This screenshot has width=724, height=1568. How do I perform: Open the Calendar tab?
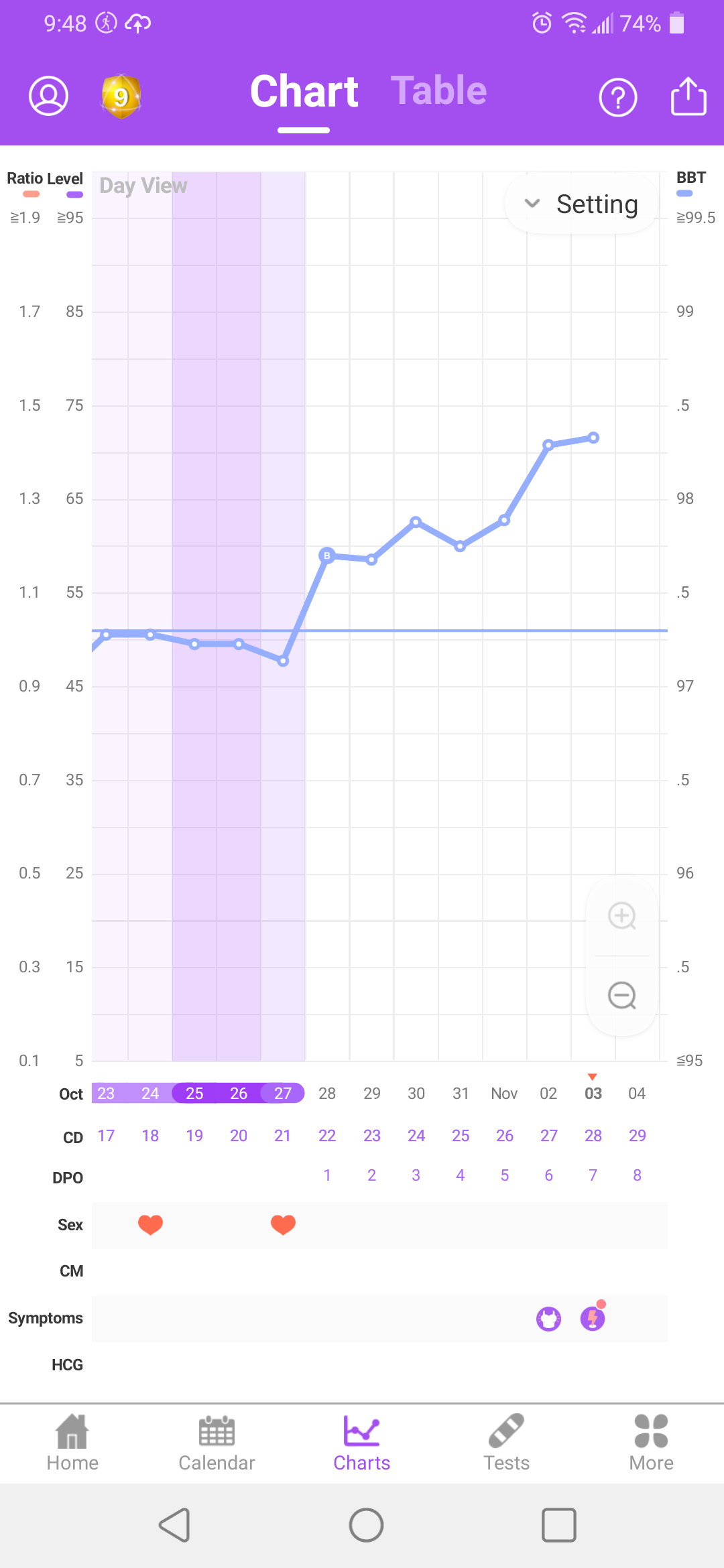pyautogui.click(x=217, y=1443)
